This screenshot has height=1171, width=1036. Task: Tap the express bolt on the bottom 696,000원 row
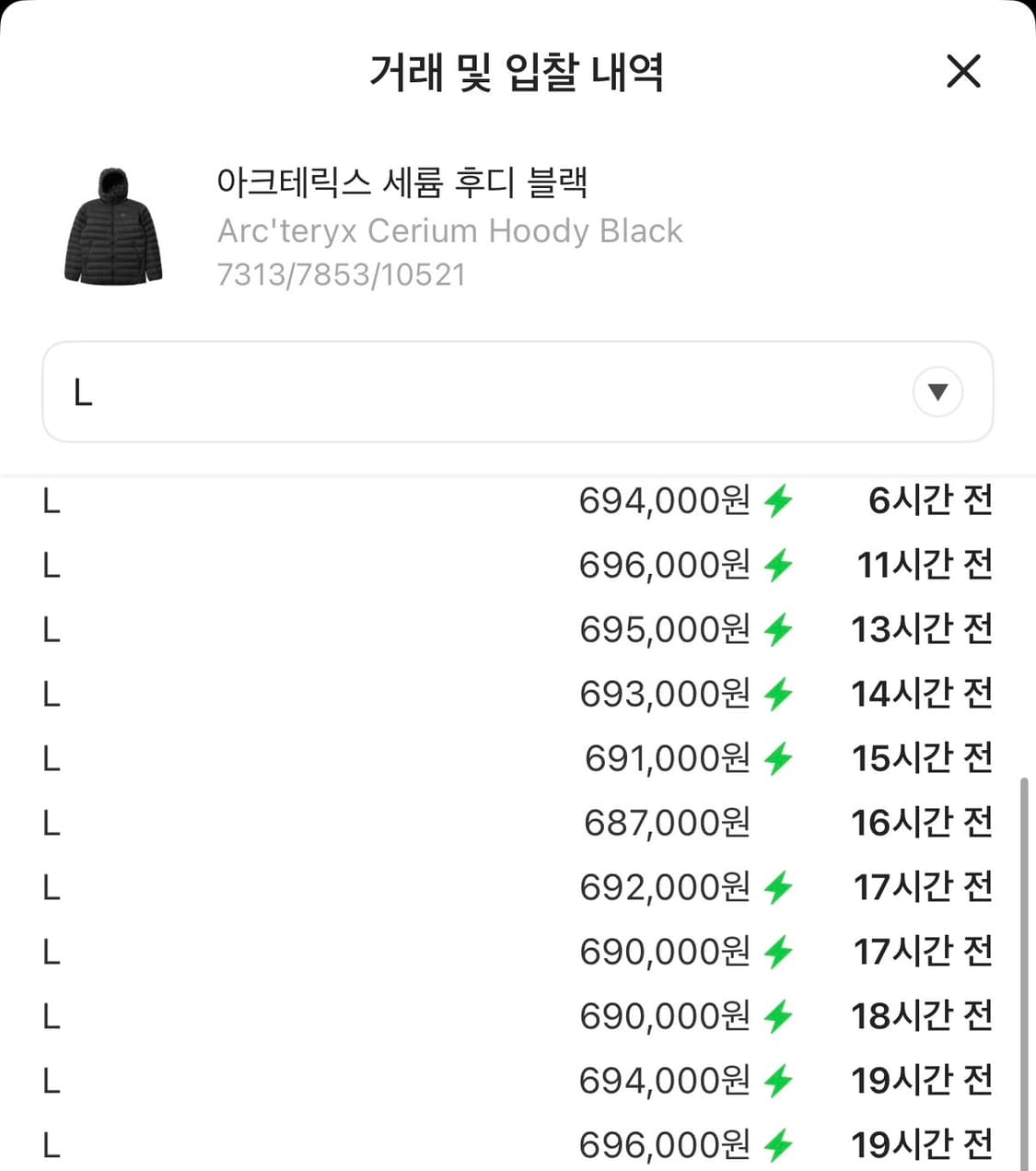(x=776, y=1144)
